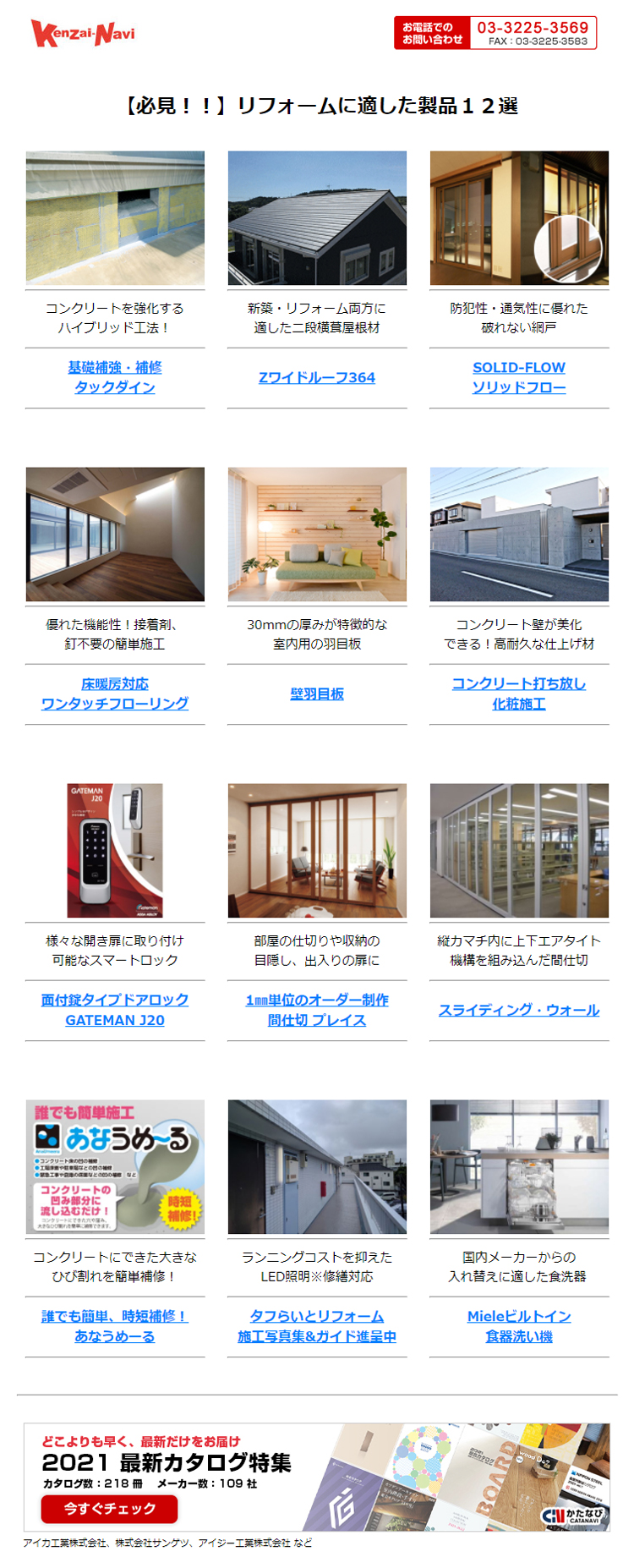
Task: Open コンクリート打ち放し 化粧施工 link
Action: 519,694
